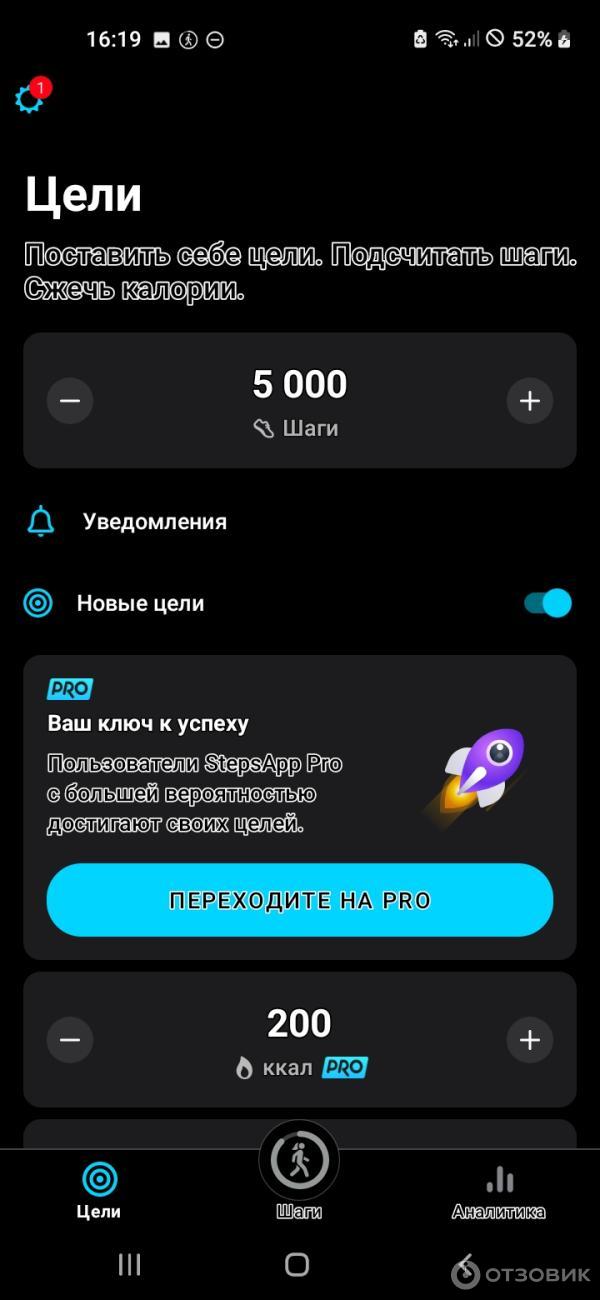Increase the steps goal with plus
Screen dimensions: 600x1300
coord(529,401)
